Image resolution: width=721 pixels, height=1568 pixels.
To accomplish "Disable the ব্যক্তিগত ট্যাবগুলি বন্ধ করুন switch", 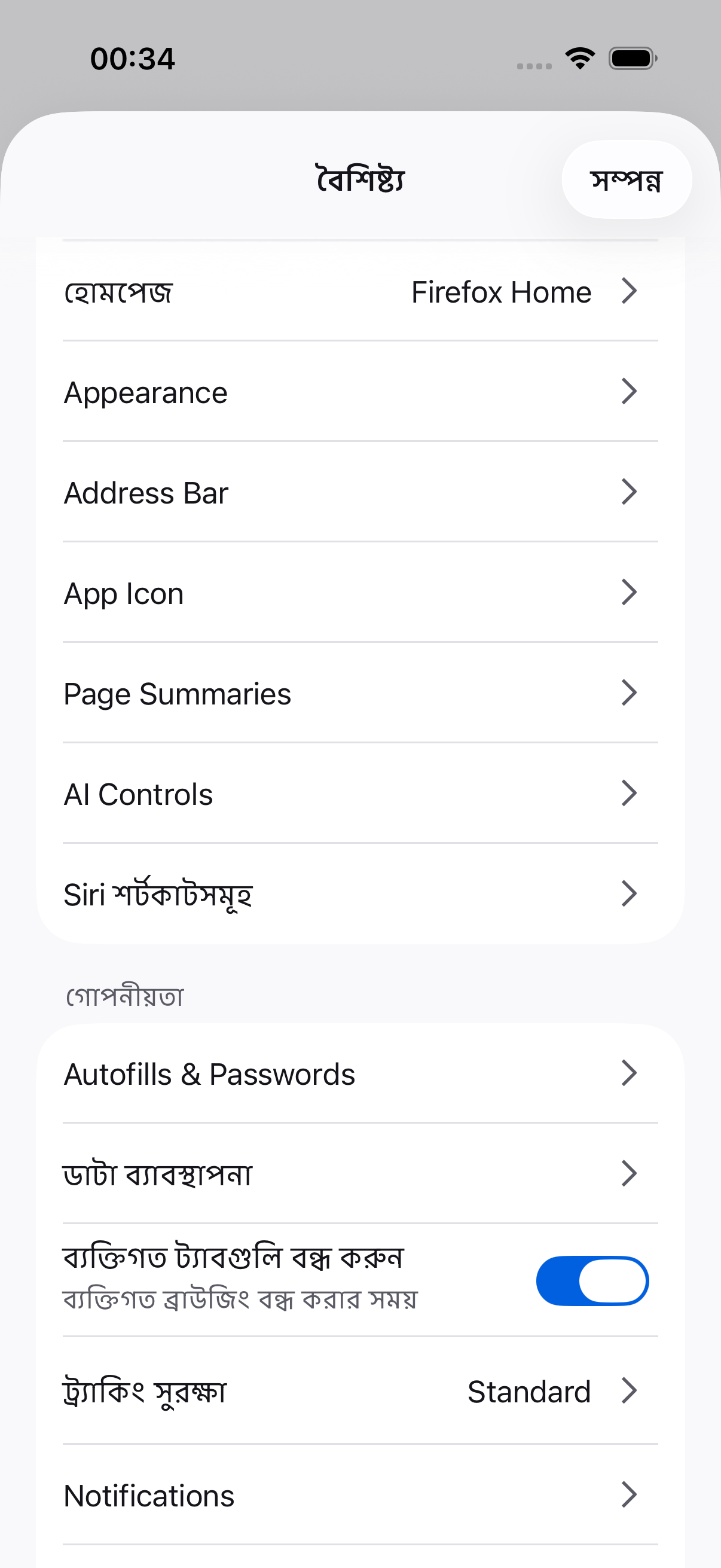I will pos(592,1281).
